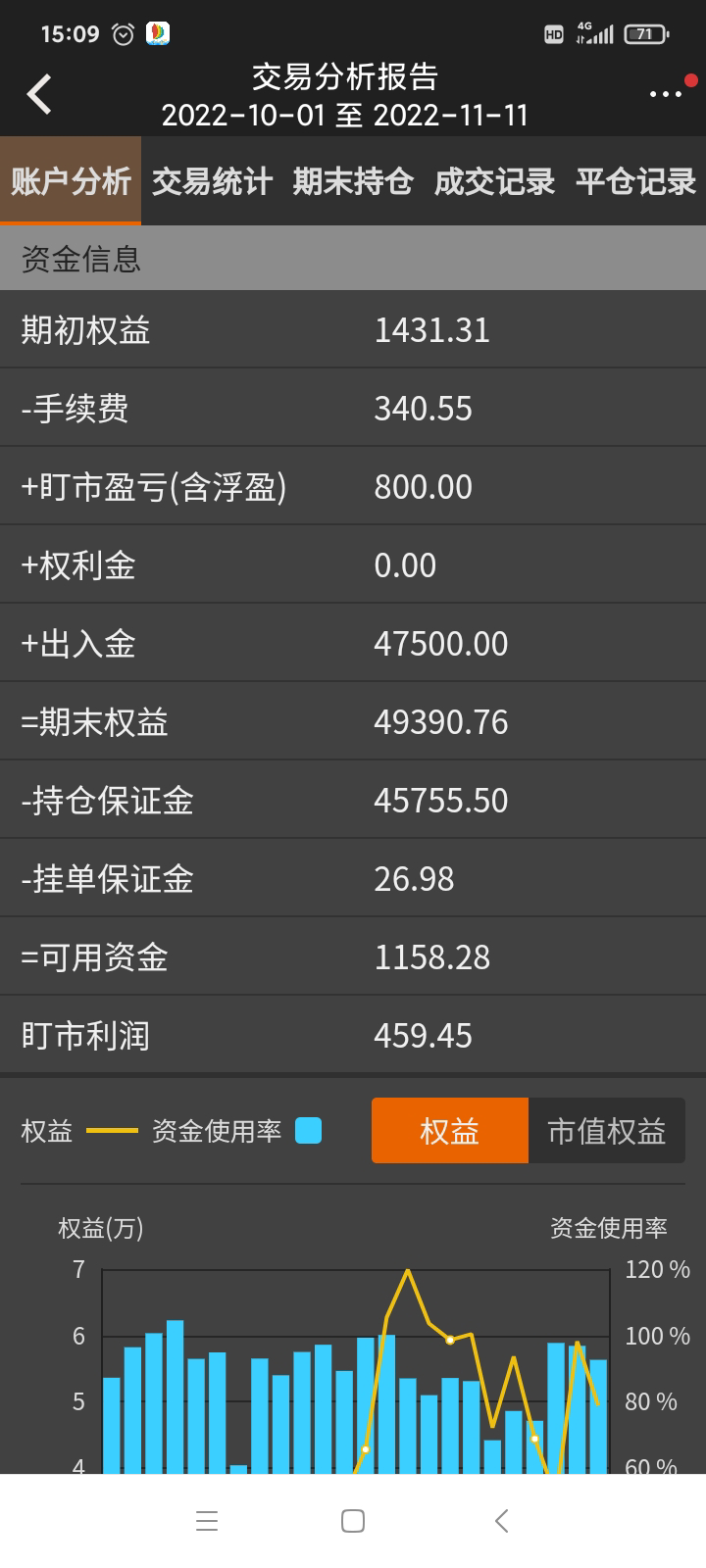Go back using the top-left arrow

pos(39,95)
